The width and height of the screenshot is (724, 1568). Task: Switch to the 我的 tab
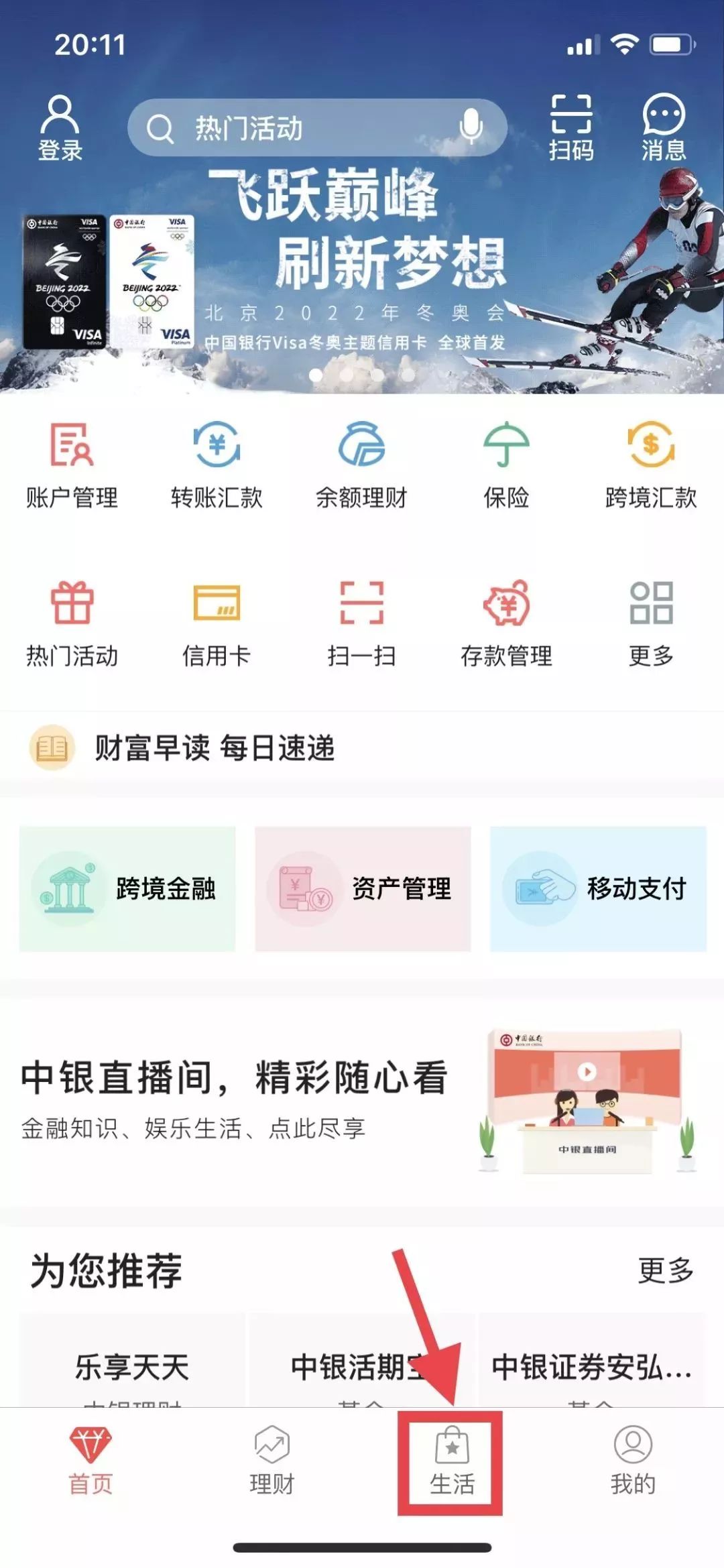tap(633, 1463)
